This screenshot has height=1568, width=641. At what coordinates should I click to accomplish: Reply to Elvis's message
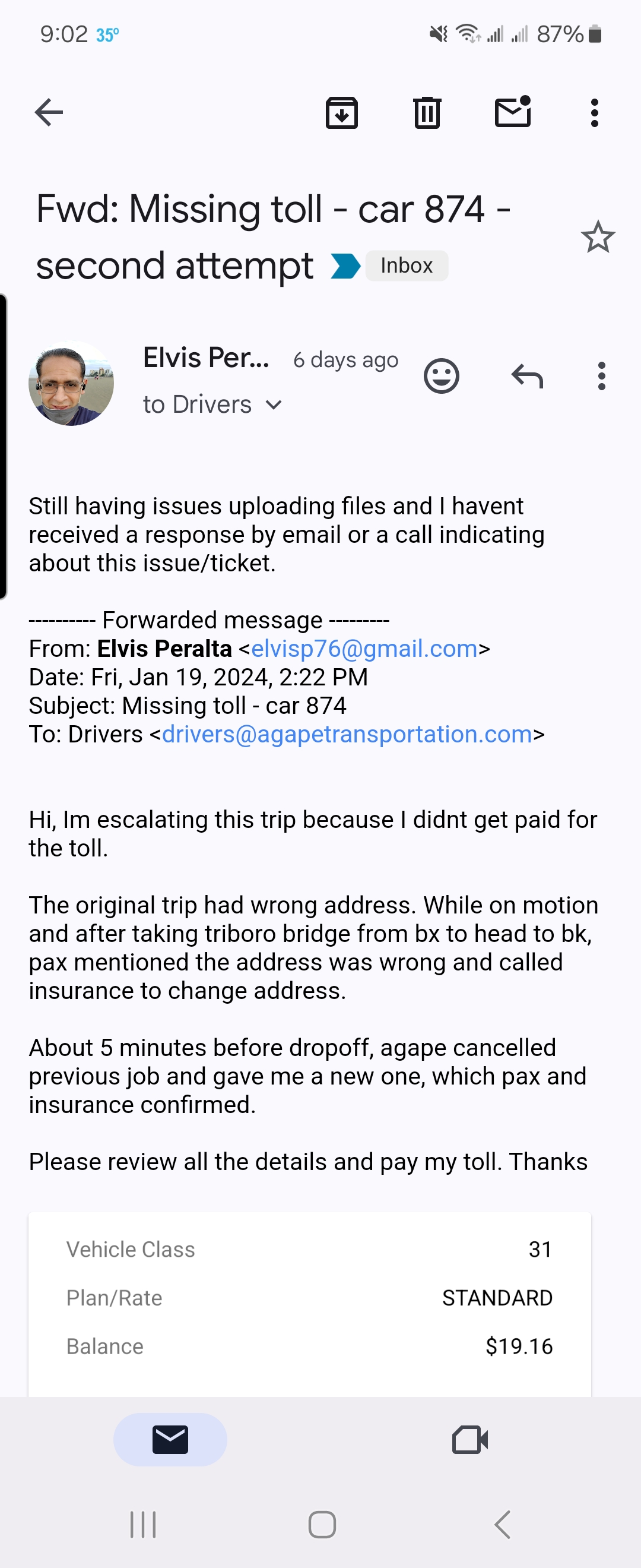pyautogui.click(x=526, y=376)
